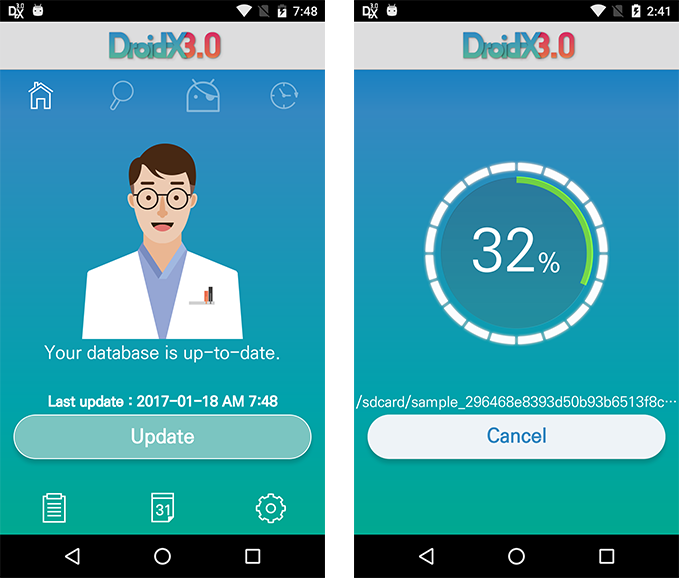
Task: Cancel the scan in progress
Action: 516,436
